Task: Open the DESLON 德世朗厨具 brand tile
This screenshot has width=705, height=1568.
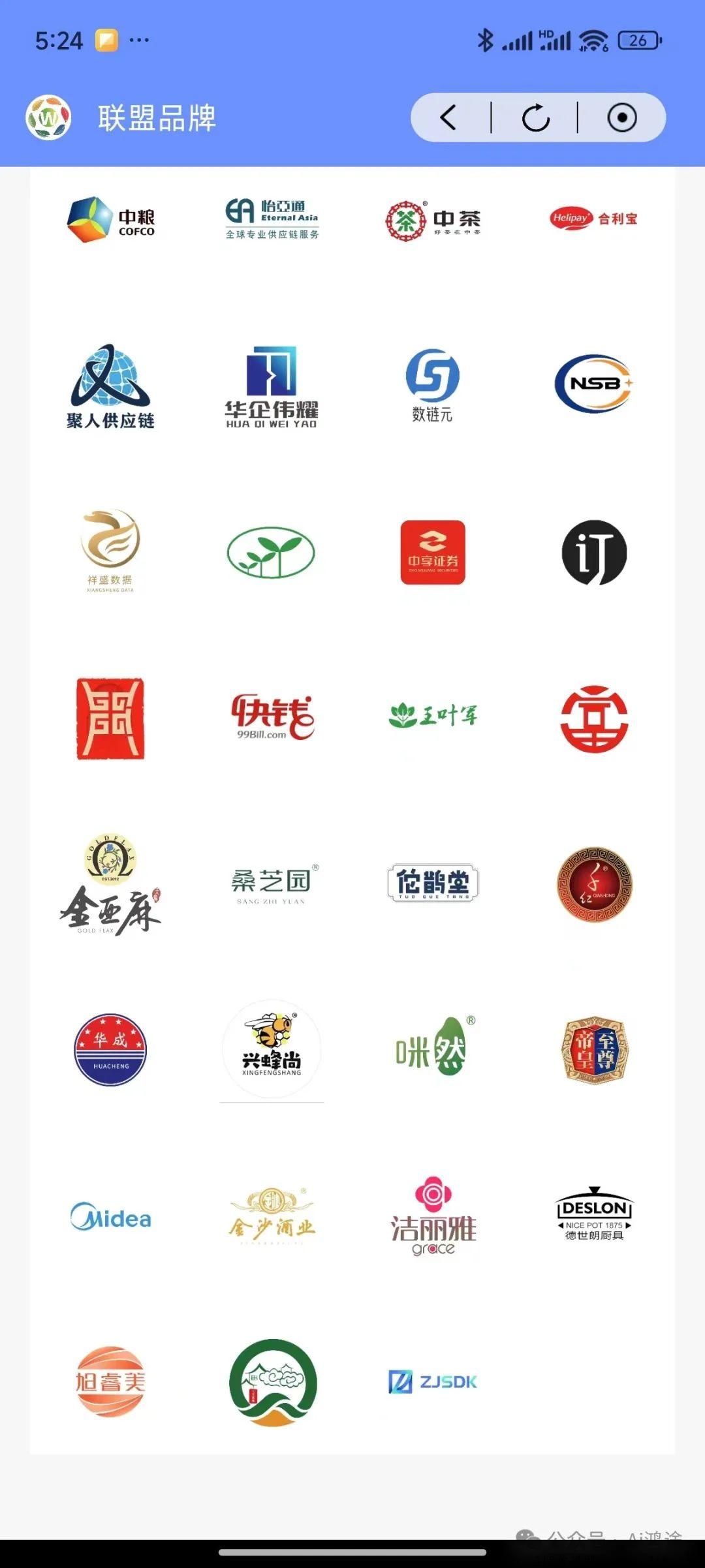Action: click(594, 1214)
